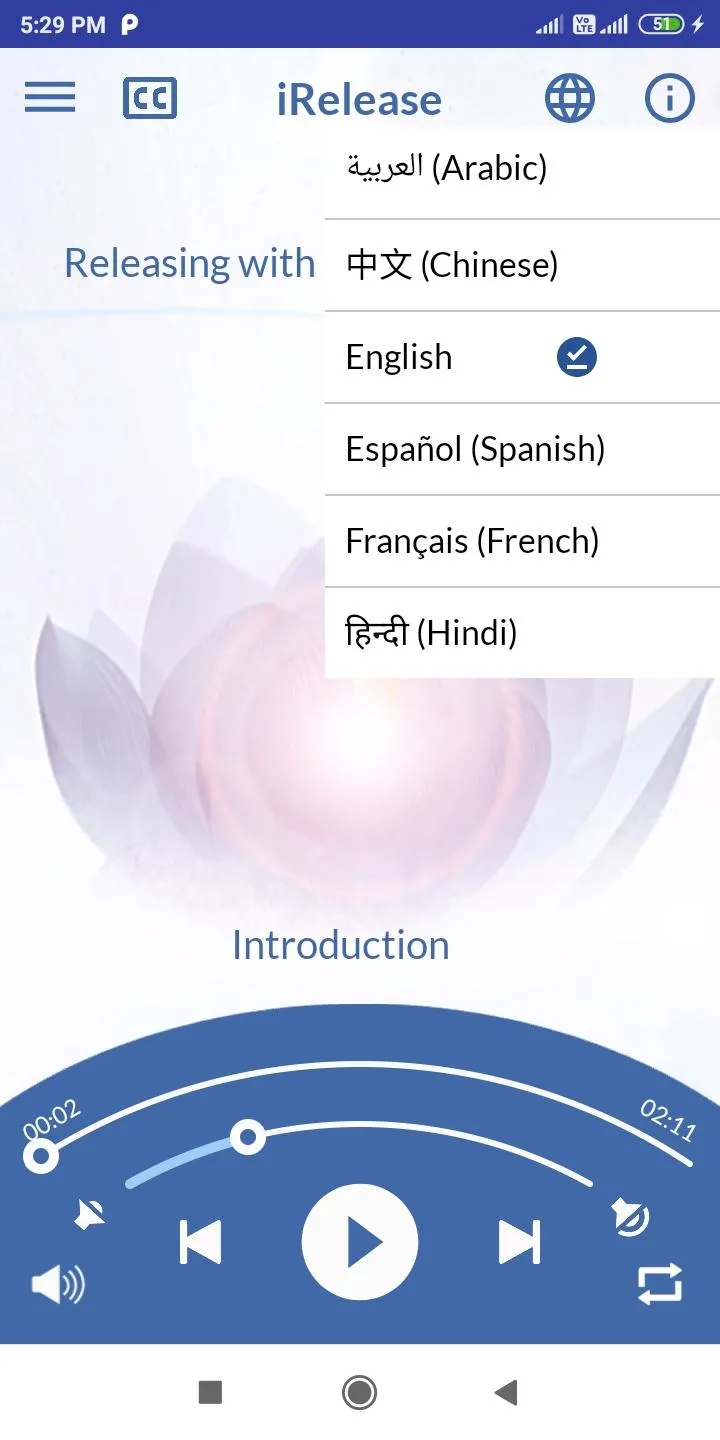
Task: Play the Introduction track
Action: 360,1242
